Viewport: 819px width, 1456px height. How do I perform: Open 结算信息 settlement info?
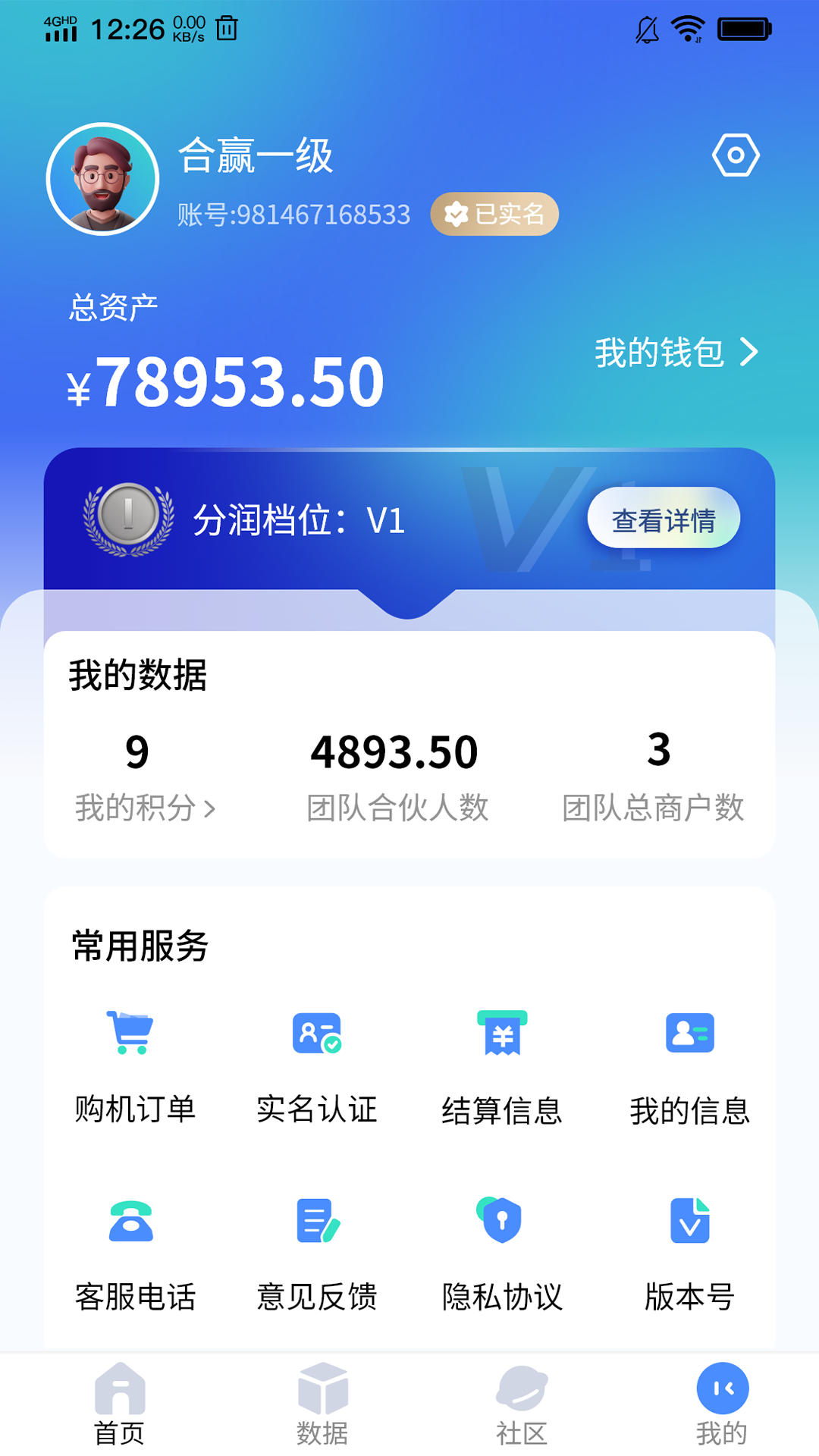click(x=502, y=1065)
